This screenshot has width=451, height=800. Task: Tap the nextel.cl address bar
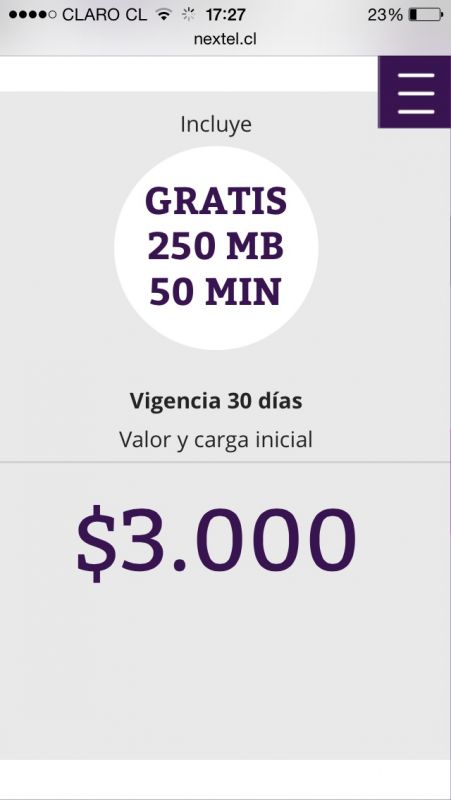pos(225,39)
